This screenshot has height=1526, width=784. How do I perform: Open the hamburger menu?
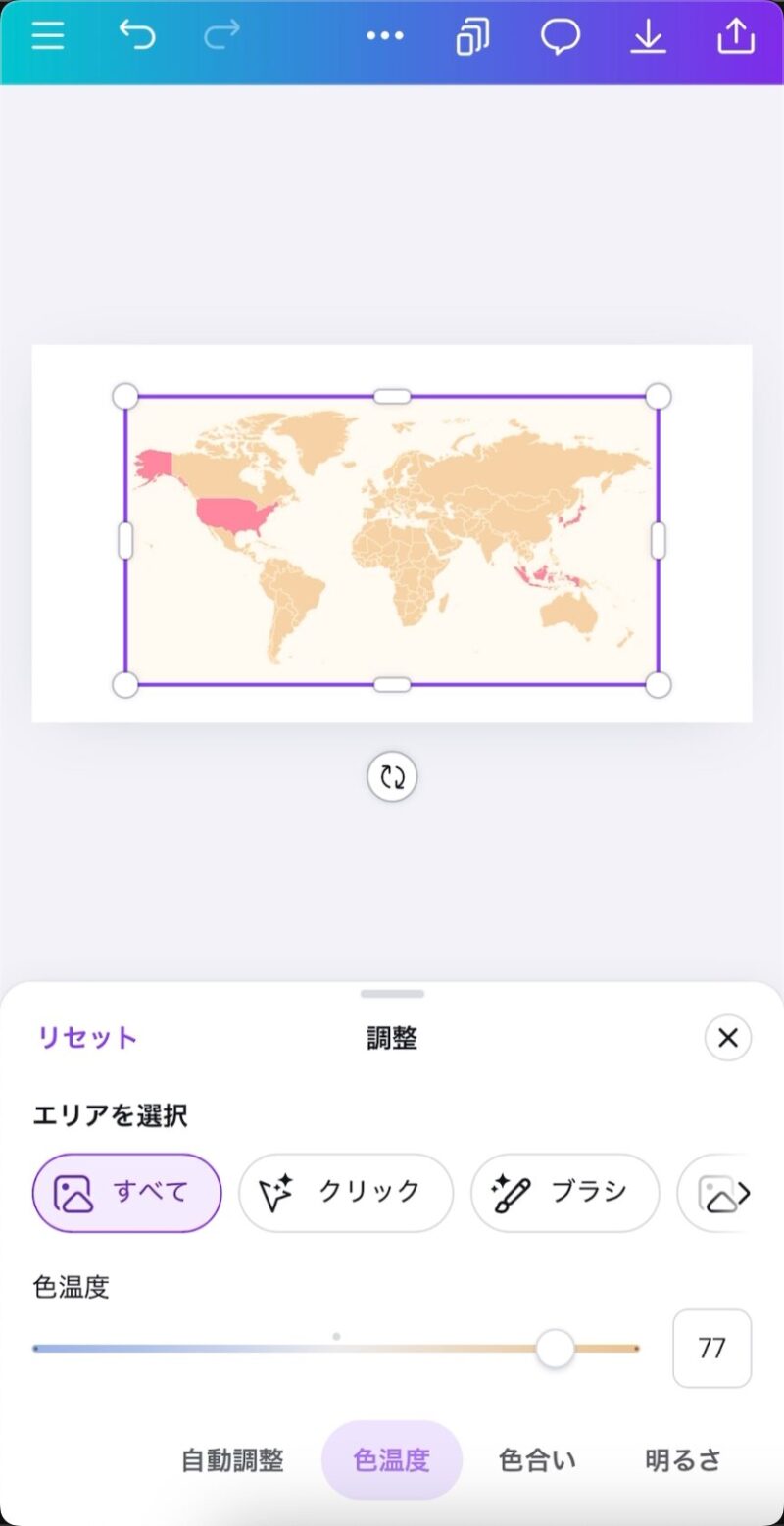(47, 36)
